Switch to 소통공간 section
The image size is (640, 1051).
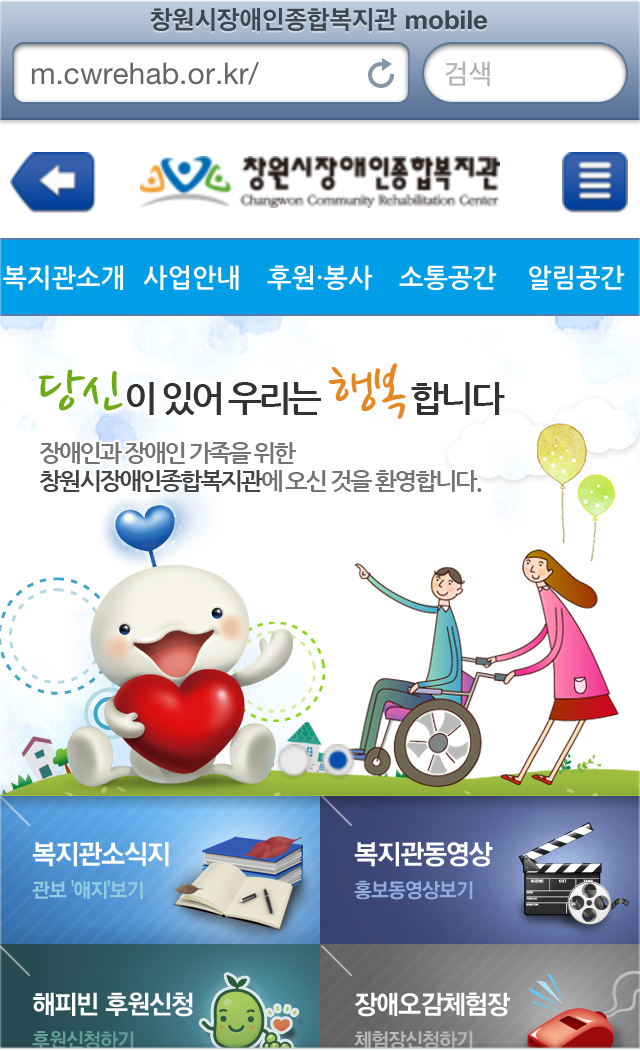(447, 277)
